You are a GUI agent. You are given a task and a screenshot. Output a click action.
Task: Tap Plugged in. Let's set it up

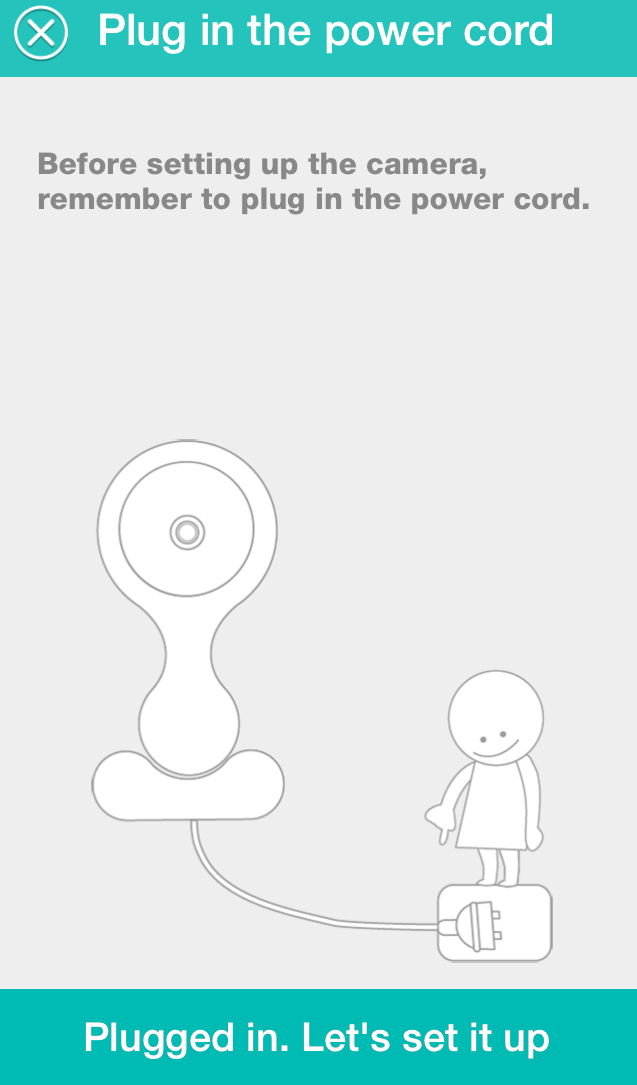pos(318,1037)
